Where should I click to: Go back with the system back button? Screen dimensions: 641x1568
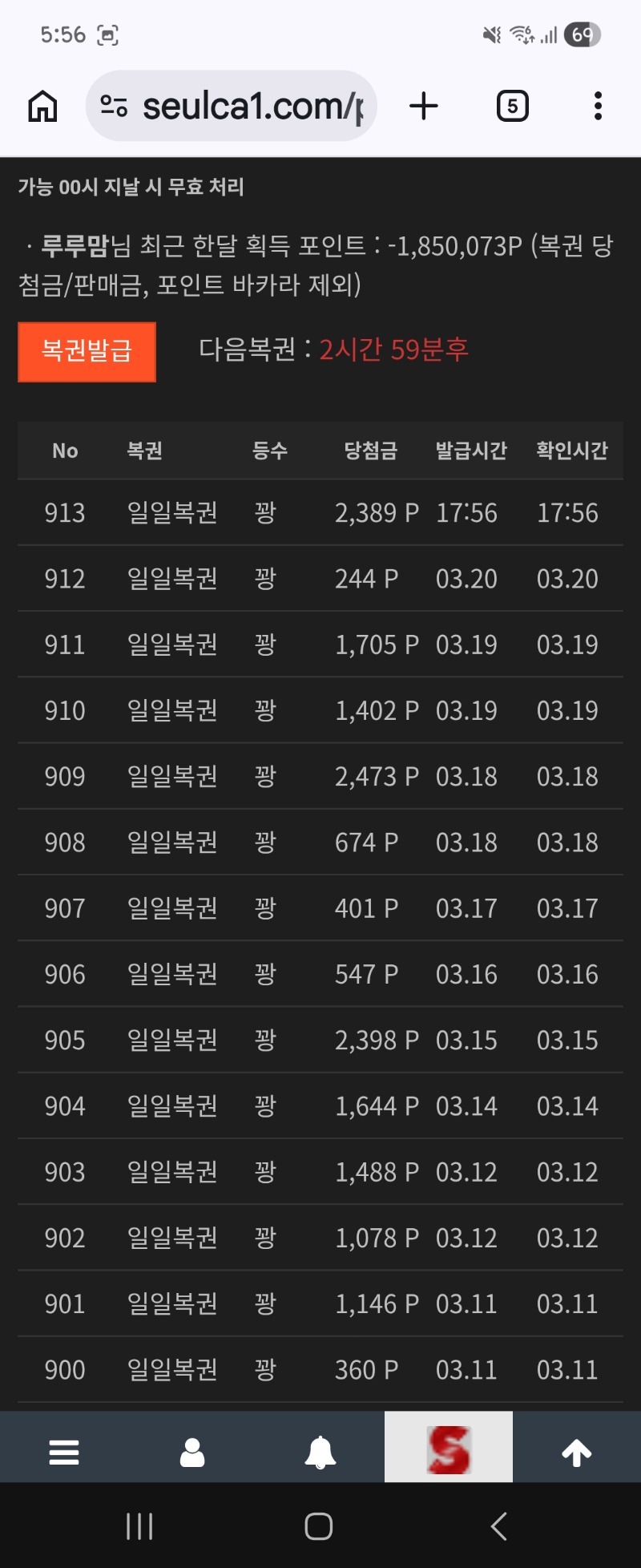click(x=498, y=1526)
